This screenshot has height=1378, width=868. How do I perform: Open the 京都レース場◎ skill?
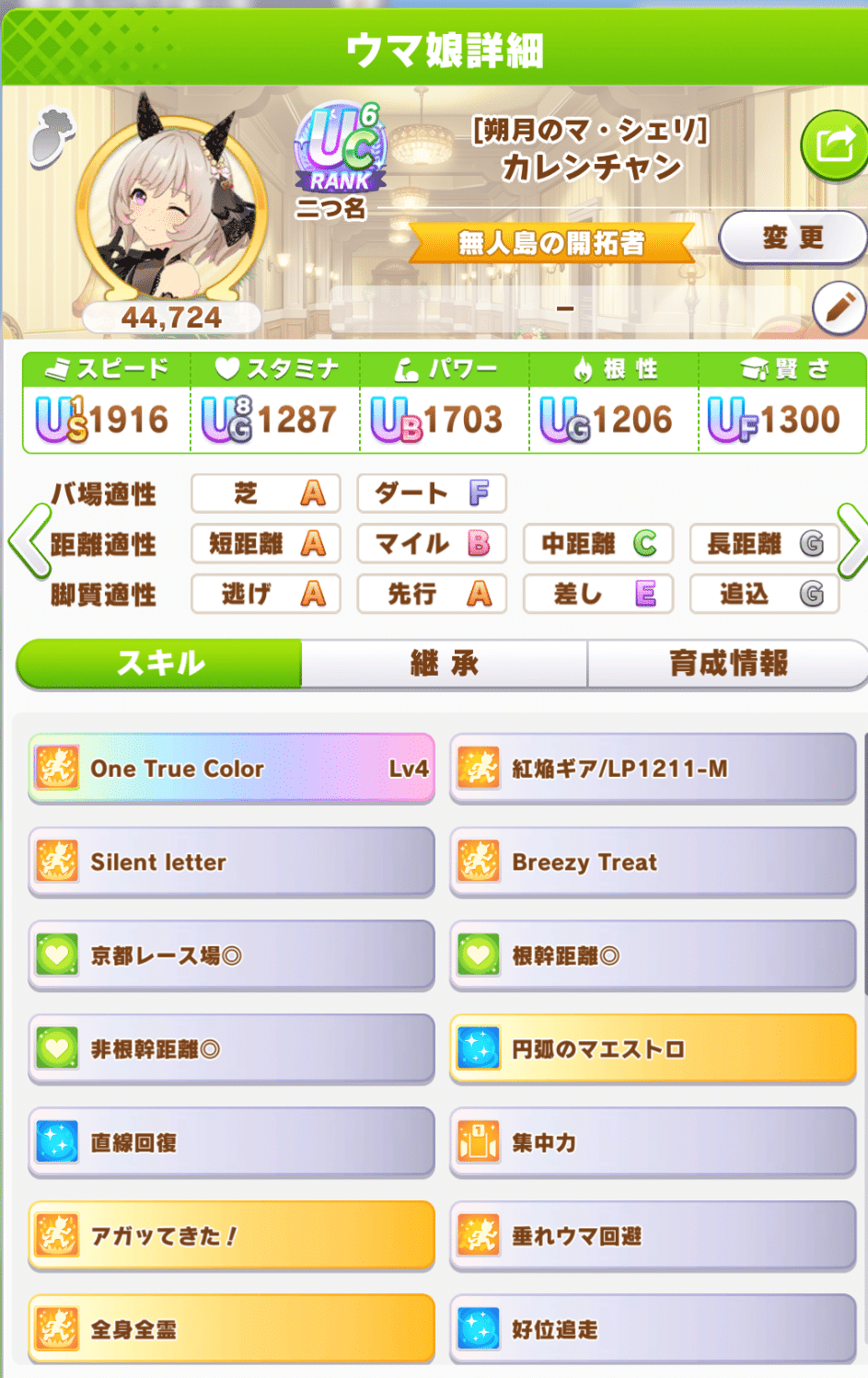[231, 955]
